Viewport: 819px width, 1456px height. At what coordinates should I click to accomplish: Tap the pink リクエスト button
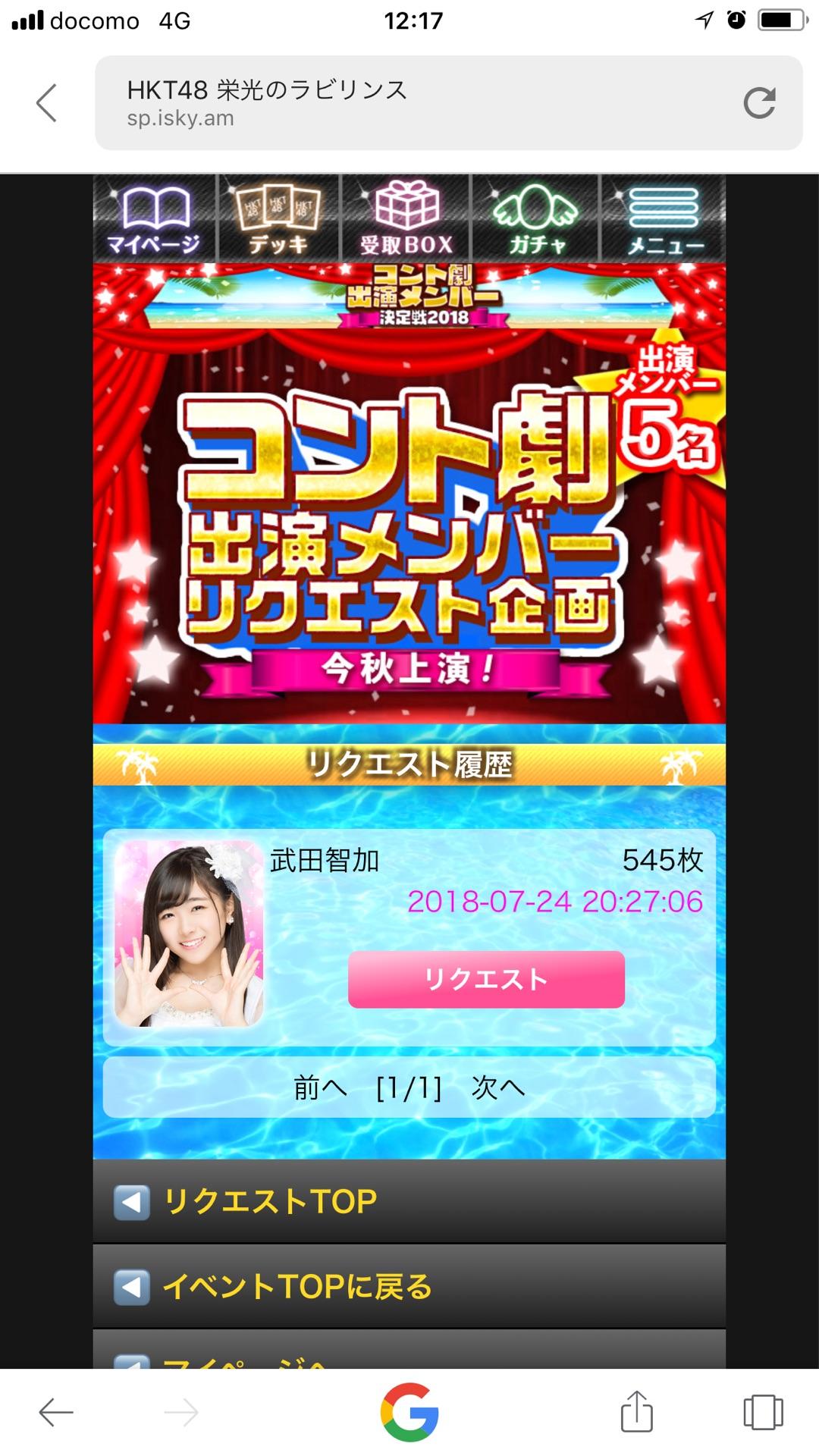486,979
